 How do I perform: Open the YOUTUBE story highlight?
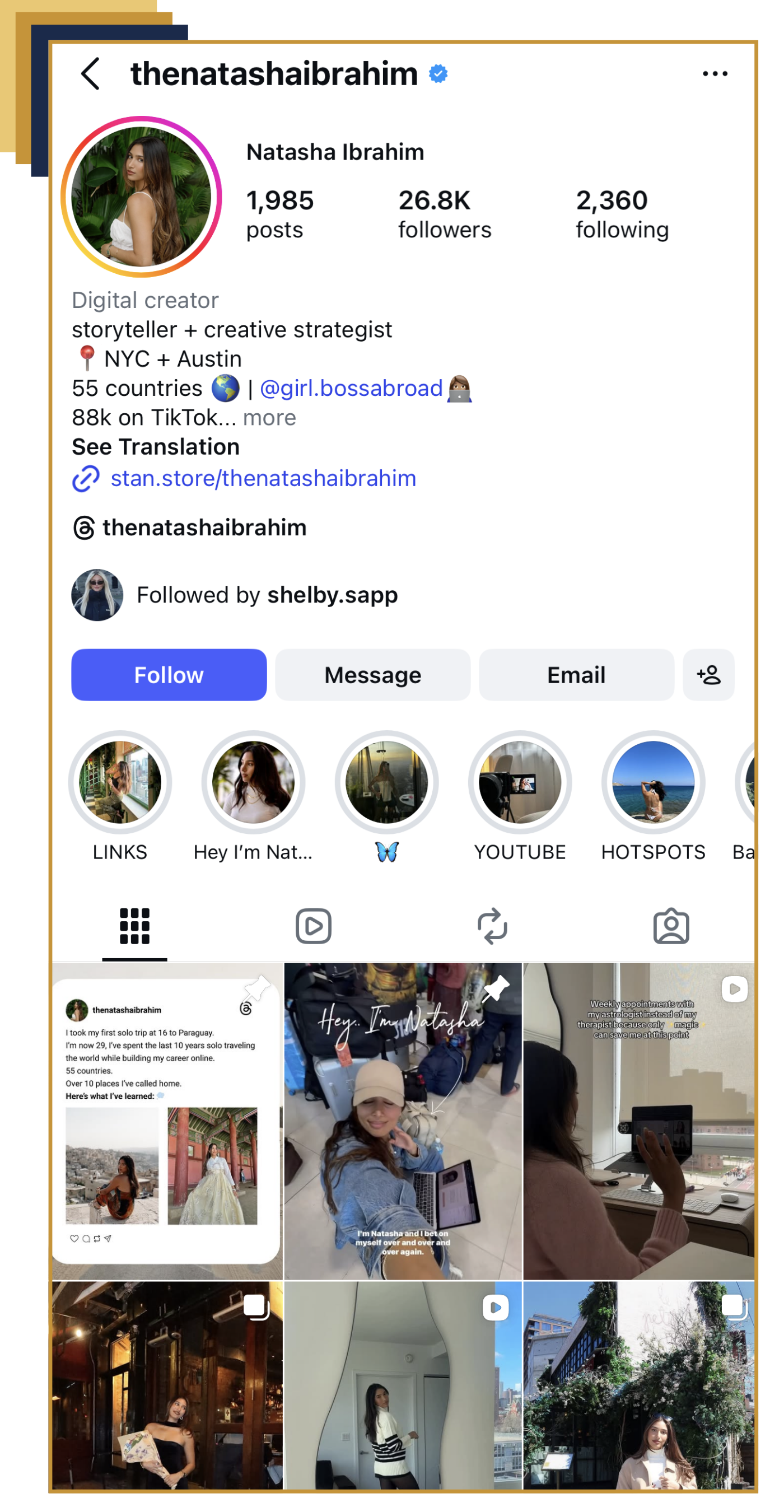point(520,782)
